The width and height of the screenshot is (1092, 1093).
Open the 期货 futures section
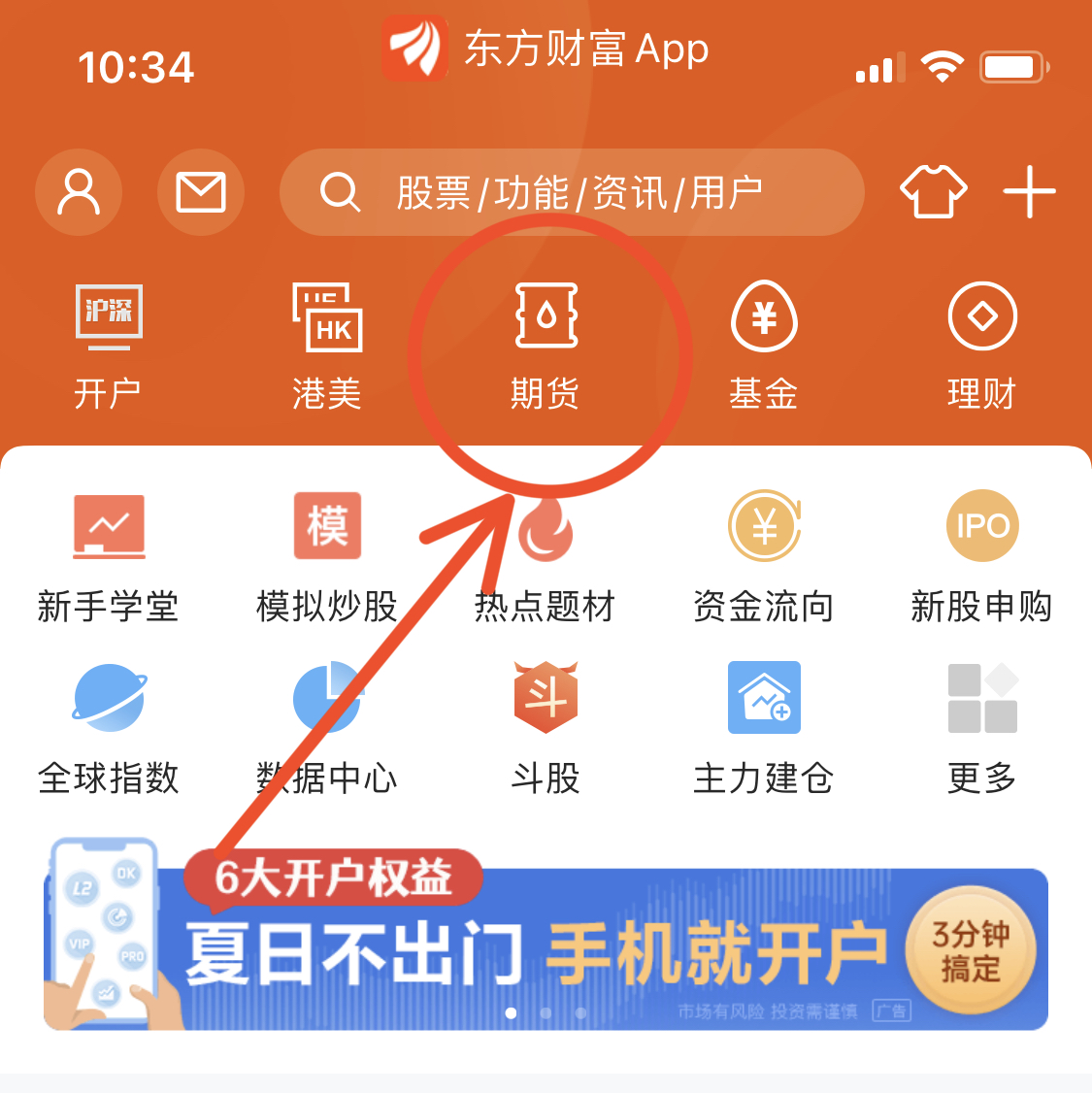(x=546, y=345)
